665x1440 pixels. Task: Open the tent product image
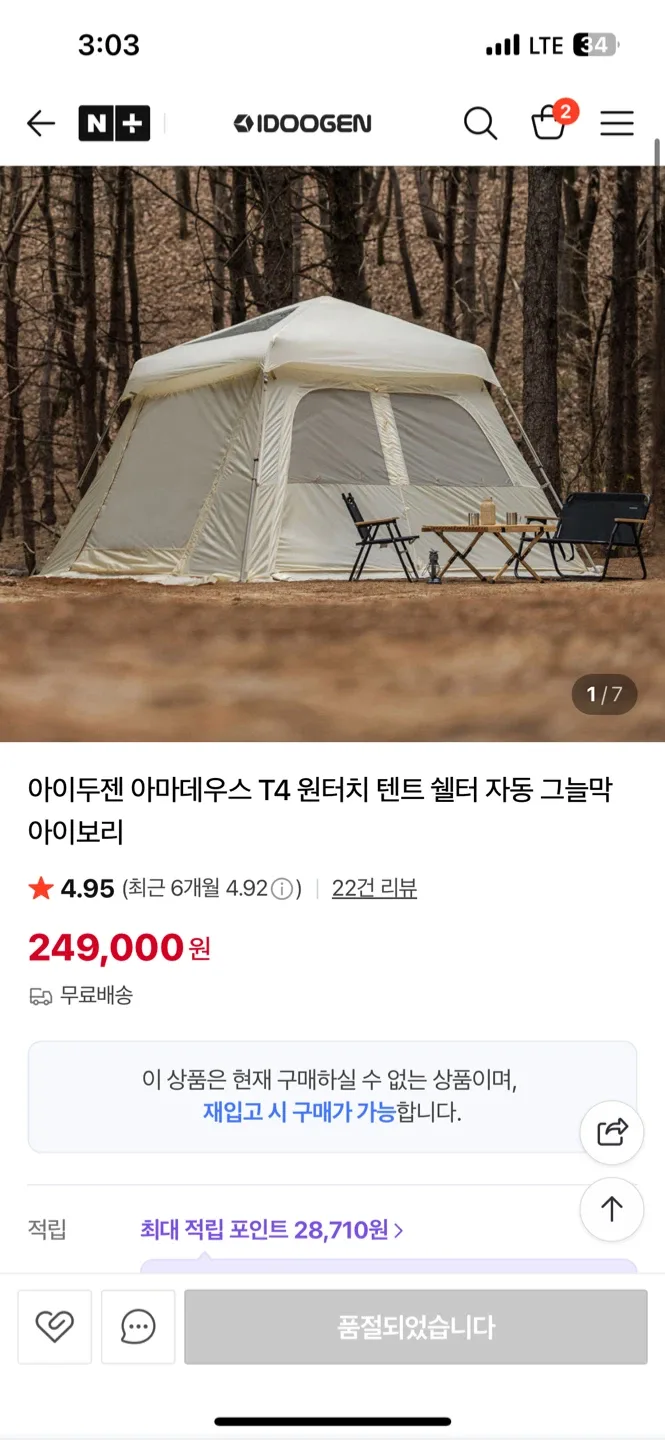click(x=332, y=452)
